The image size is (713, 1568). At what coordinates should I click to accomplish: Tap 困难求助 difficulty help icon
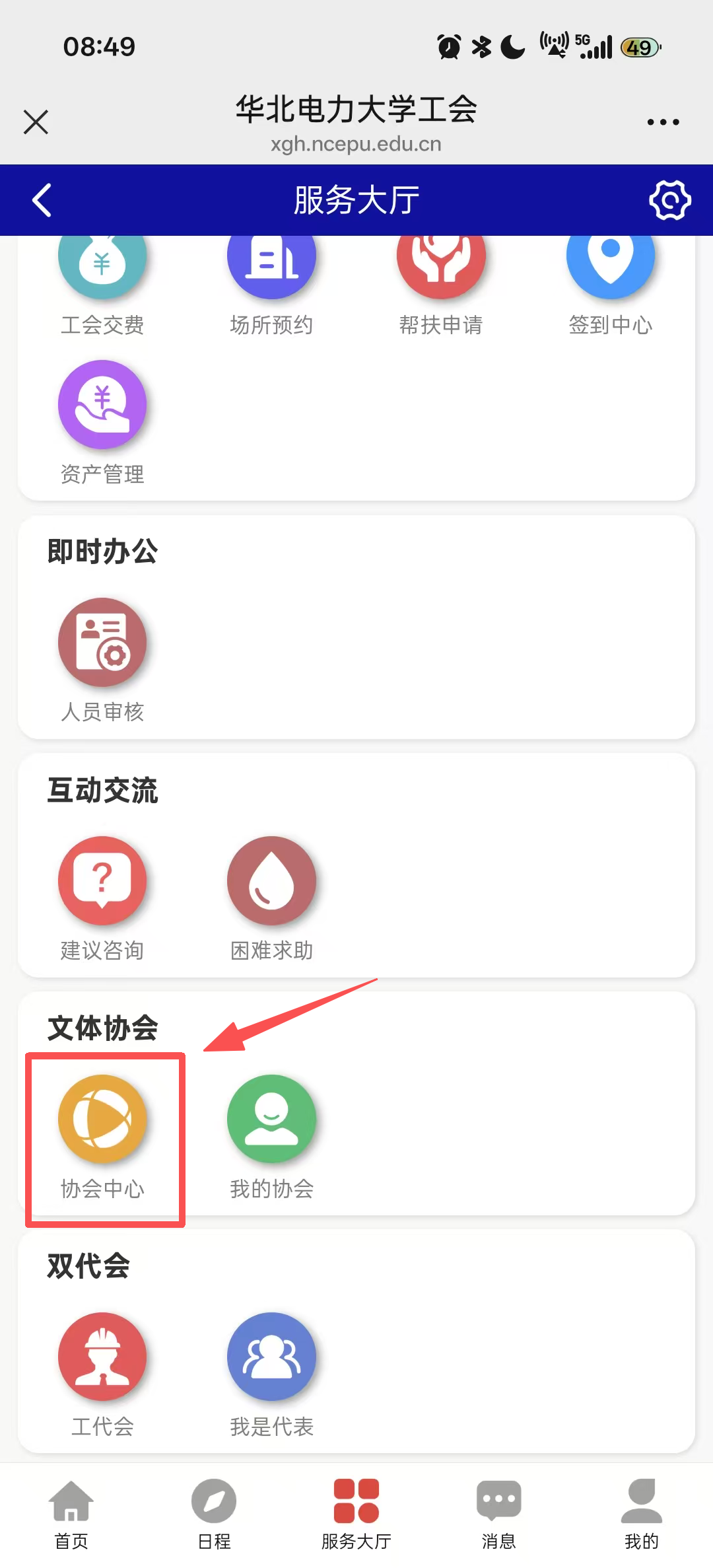[x=271, y=882]
